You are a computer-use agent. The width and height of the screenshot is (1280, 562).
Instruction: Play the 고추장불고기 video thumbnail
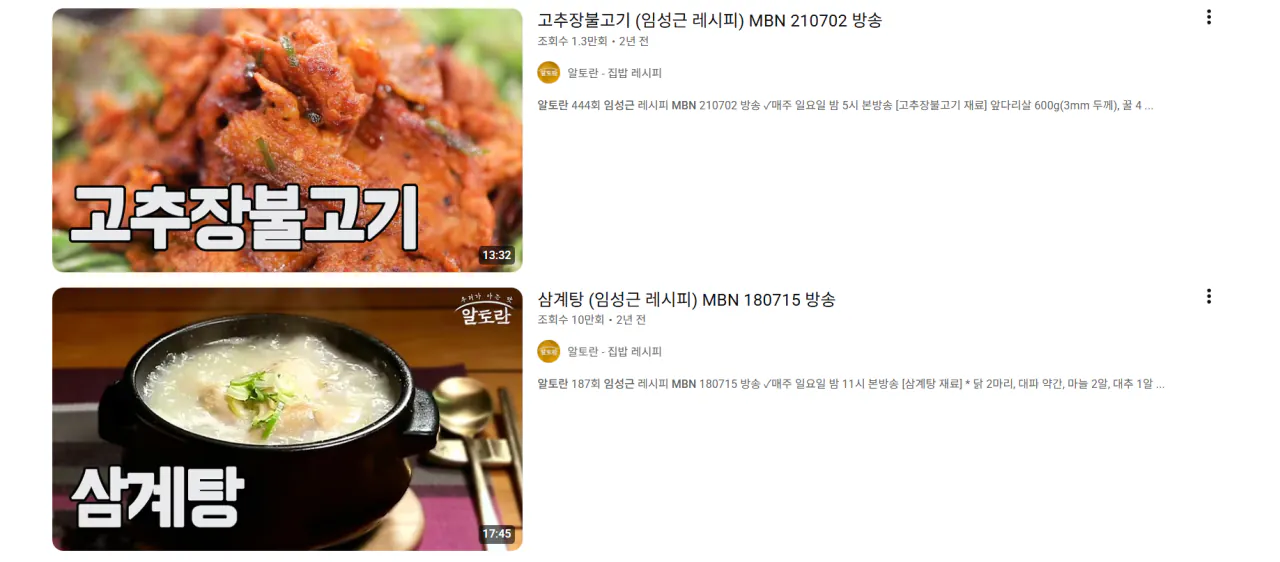tap(287, 140)
